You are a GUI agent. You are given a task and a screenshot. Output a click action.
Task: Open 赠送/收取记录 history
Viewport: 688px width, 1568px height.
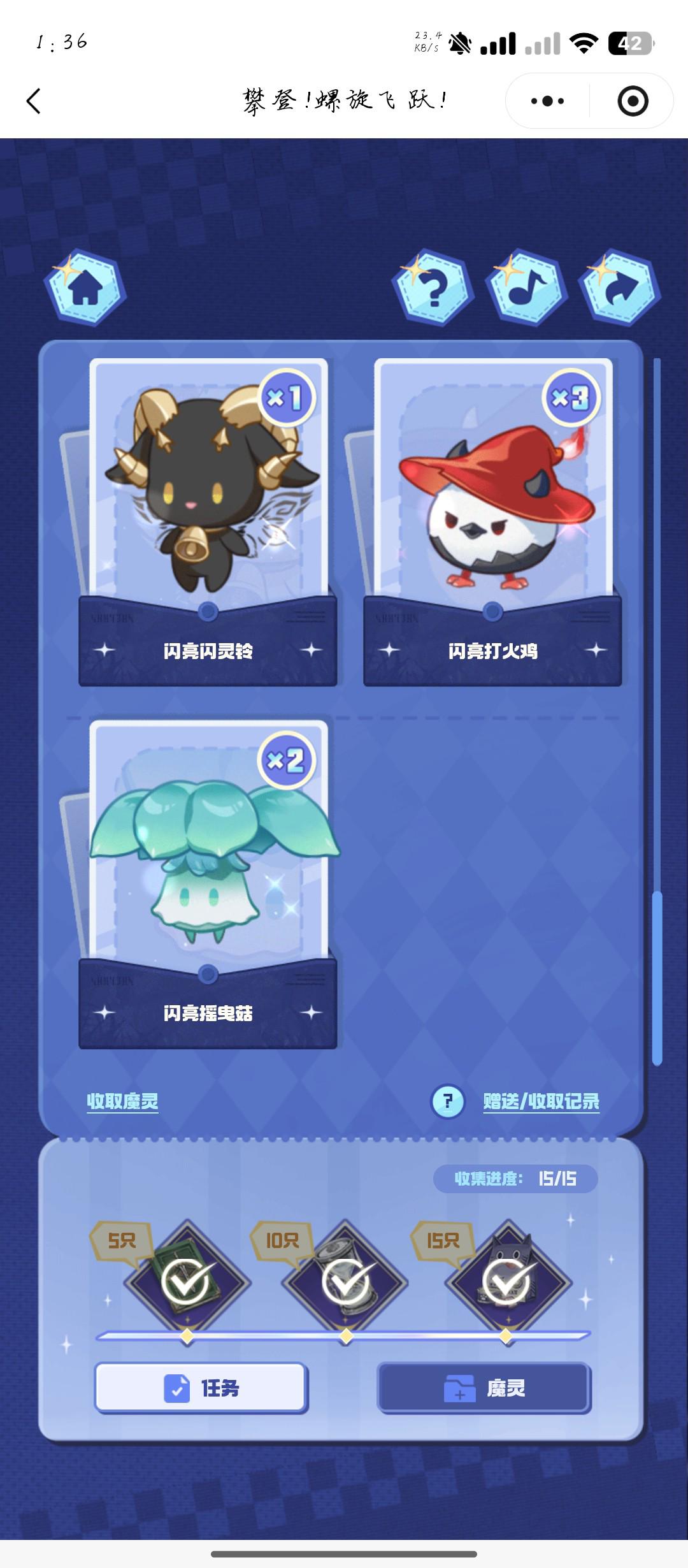(541, 1101)
